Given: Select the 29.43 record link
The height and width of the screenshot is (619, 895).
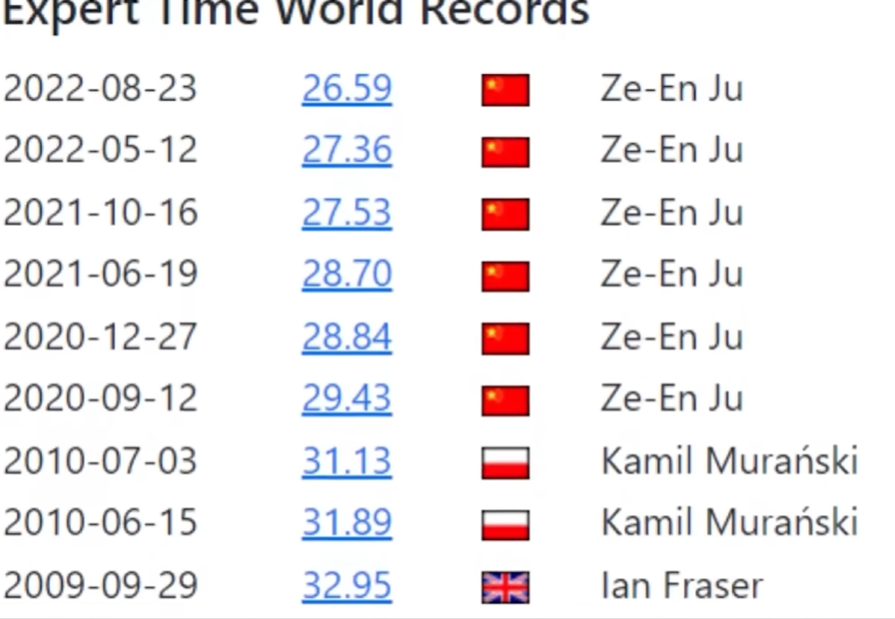Looking at the screenshot, I should click(346, 399).
